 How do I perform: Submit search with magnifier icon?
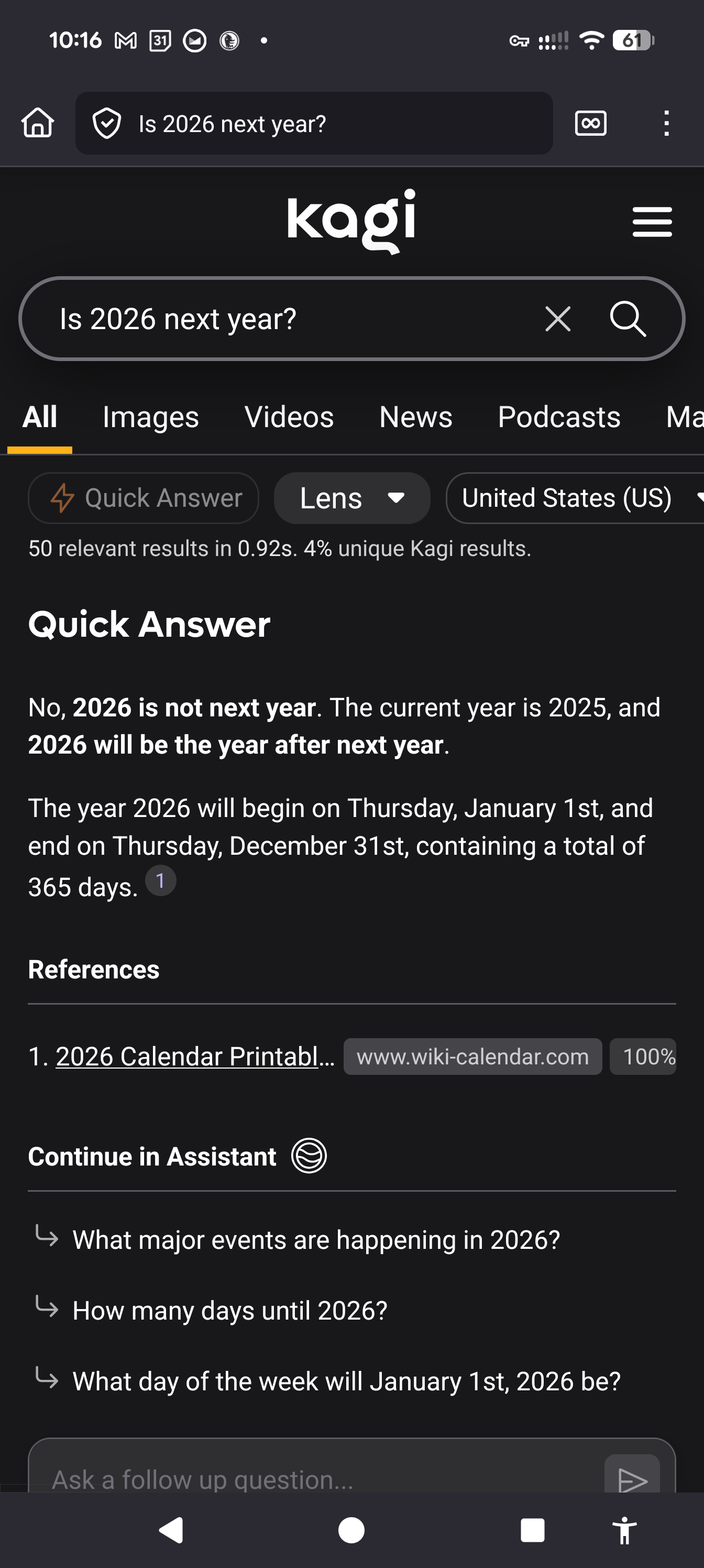(x=628, y=319)
